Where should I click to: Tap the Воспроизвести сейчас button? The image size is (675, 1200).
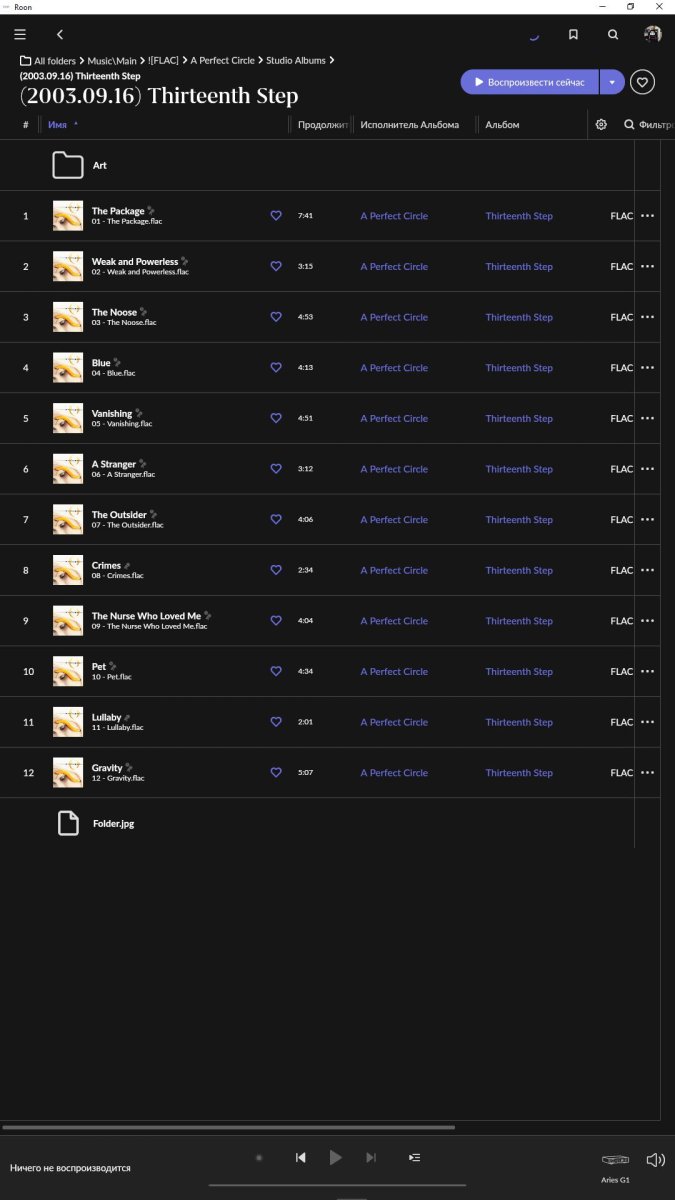tap(529, 82)
